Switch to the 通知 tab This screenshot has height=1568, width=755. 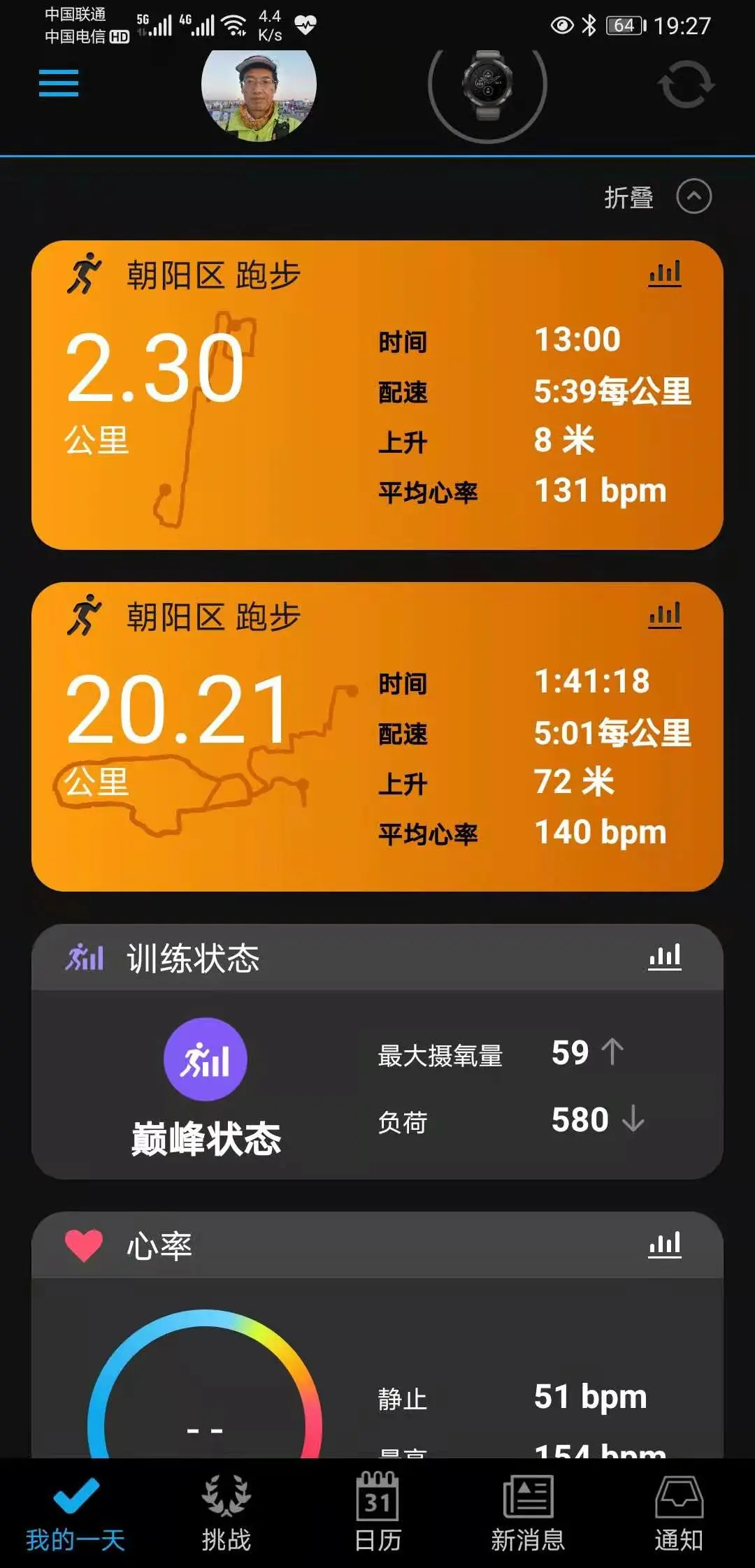click(x=678, y=1513)
